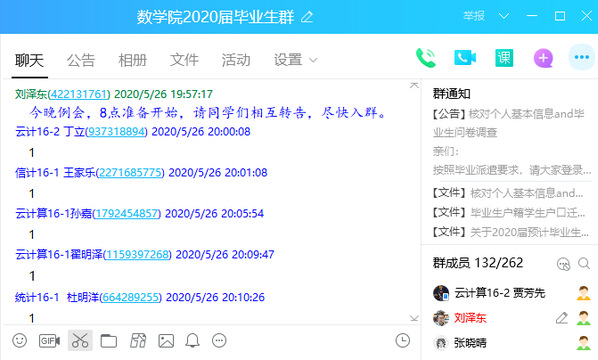Start a group voice call

(426, 58)
